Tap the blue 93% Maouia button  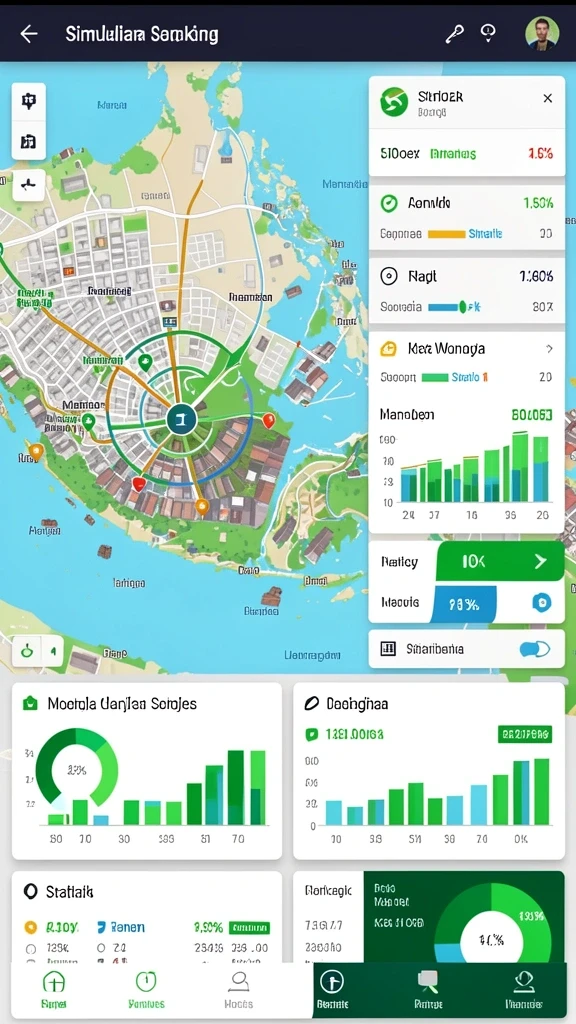(x=464, y=604)
